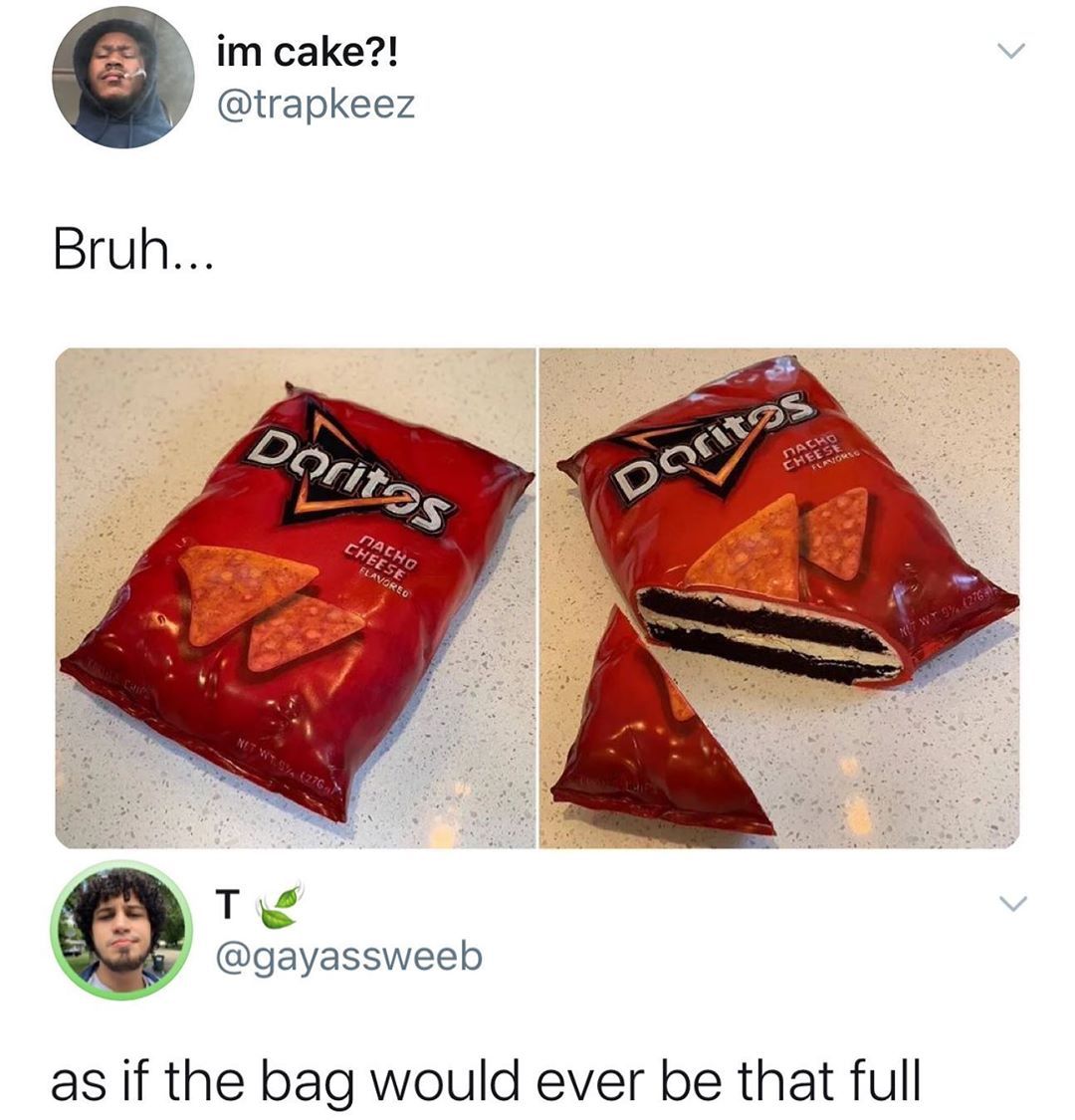This screenshot has width=1075, height=1120.
Task: Open trapkeez's profile picture
Action: pos(122,78)
